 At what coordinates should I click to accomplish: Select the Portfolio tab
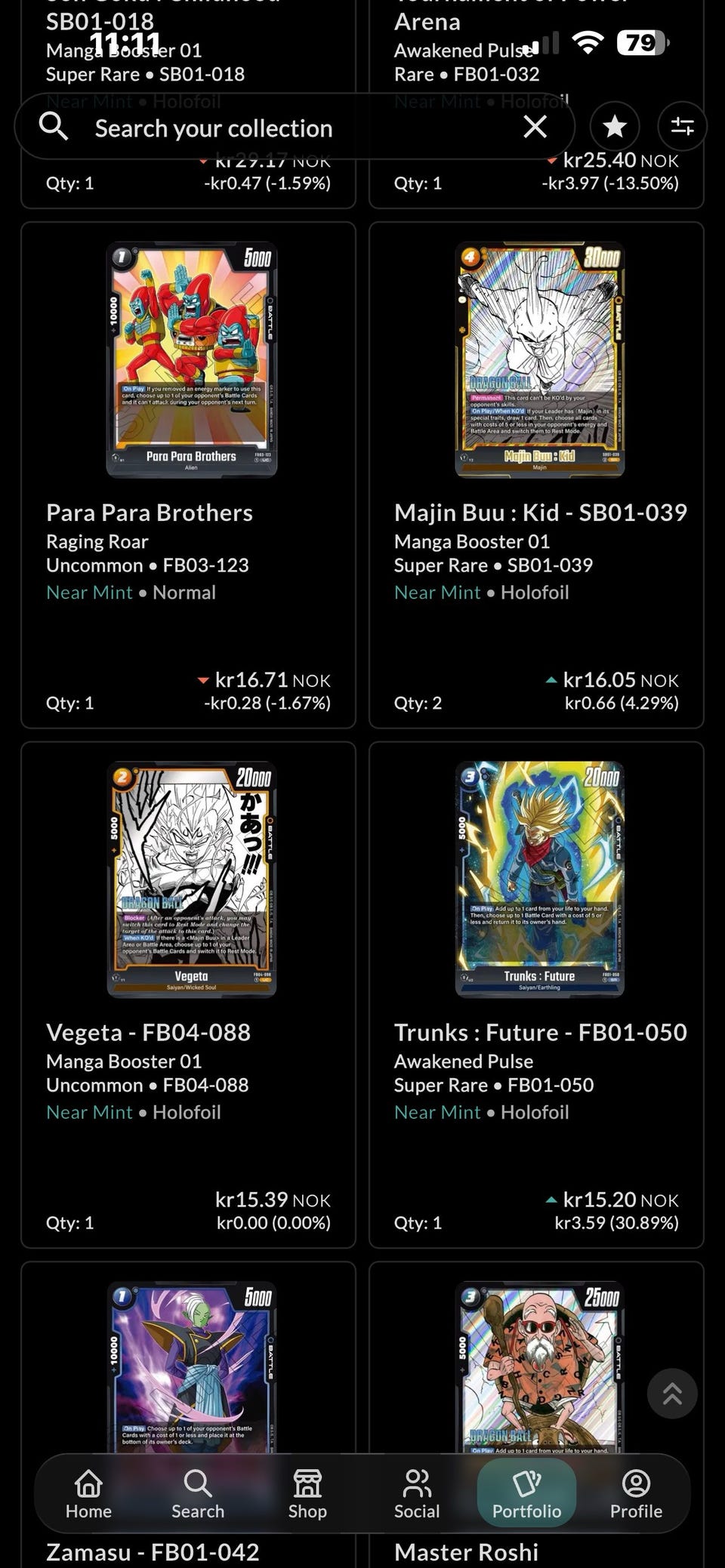[526, 1494]
